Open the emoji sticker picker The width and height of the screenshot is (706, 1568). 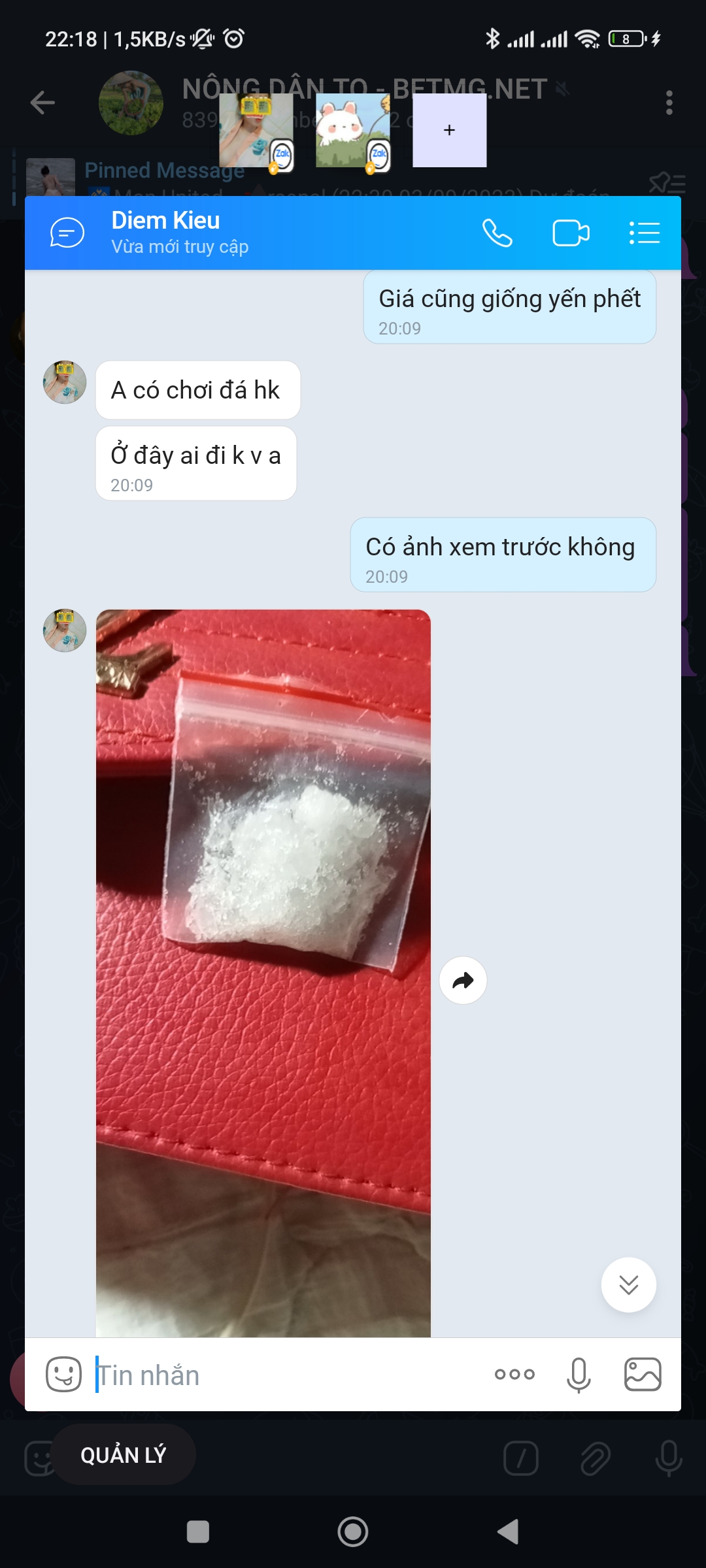coord(63,1375)
